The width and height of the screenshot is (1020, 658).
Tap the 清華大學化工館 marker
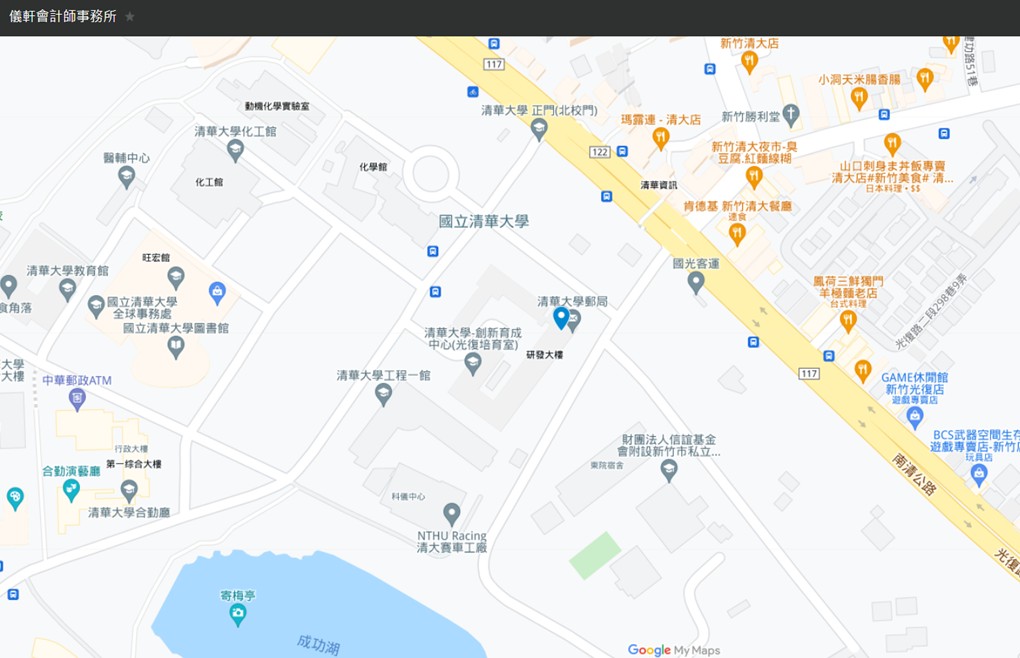(x=235, y=150)
